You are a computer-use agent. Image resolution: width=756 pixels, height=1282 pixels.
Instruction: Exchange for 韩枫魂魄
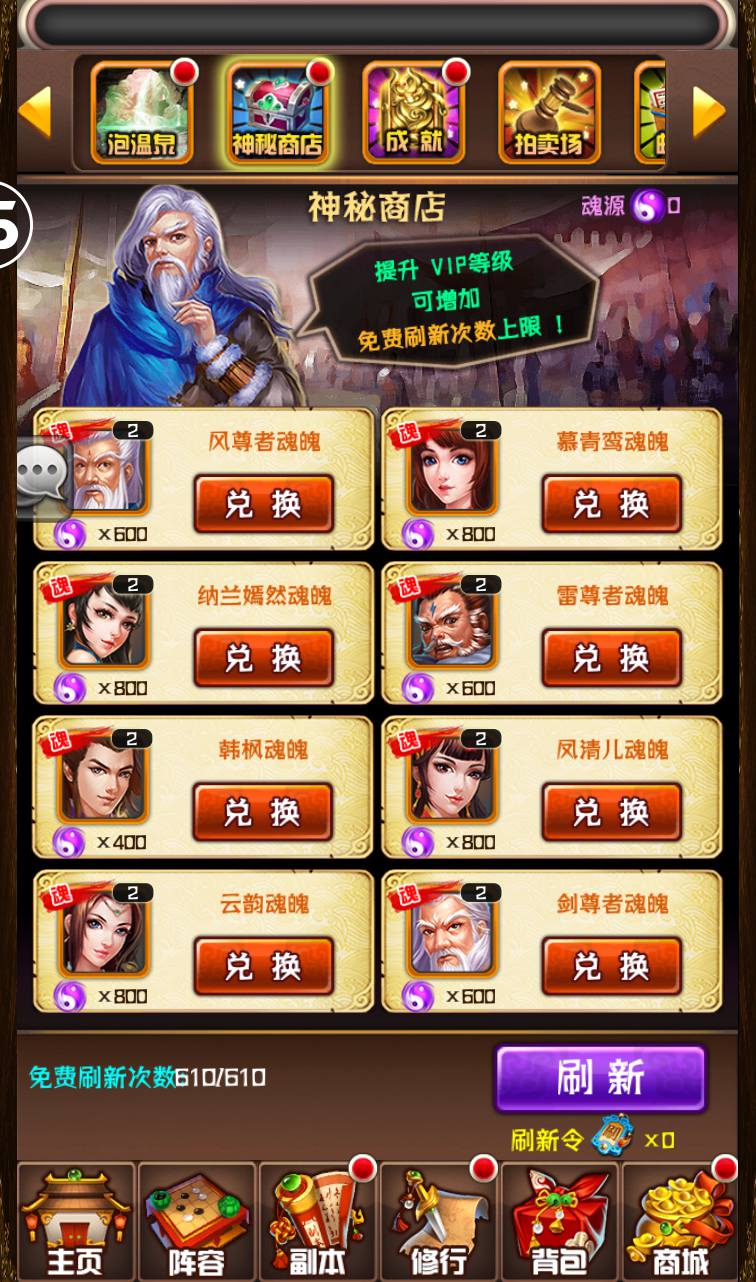263,812
